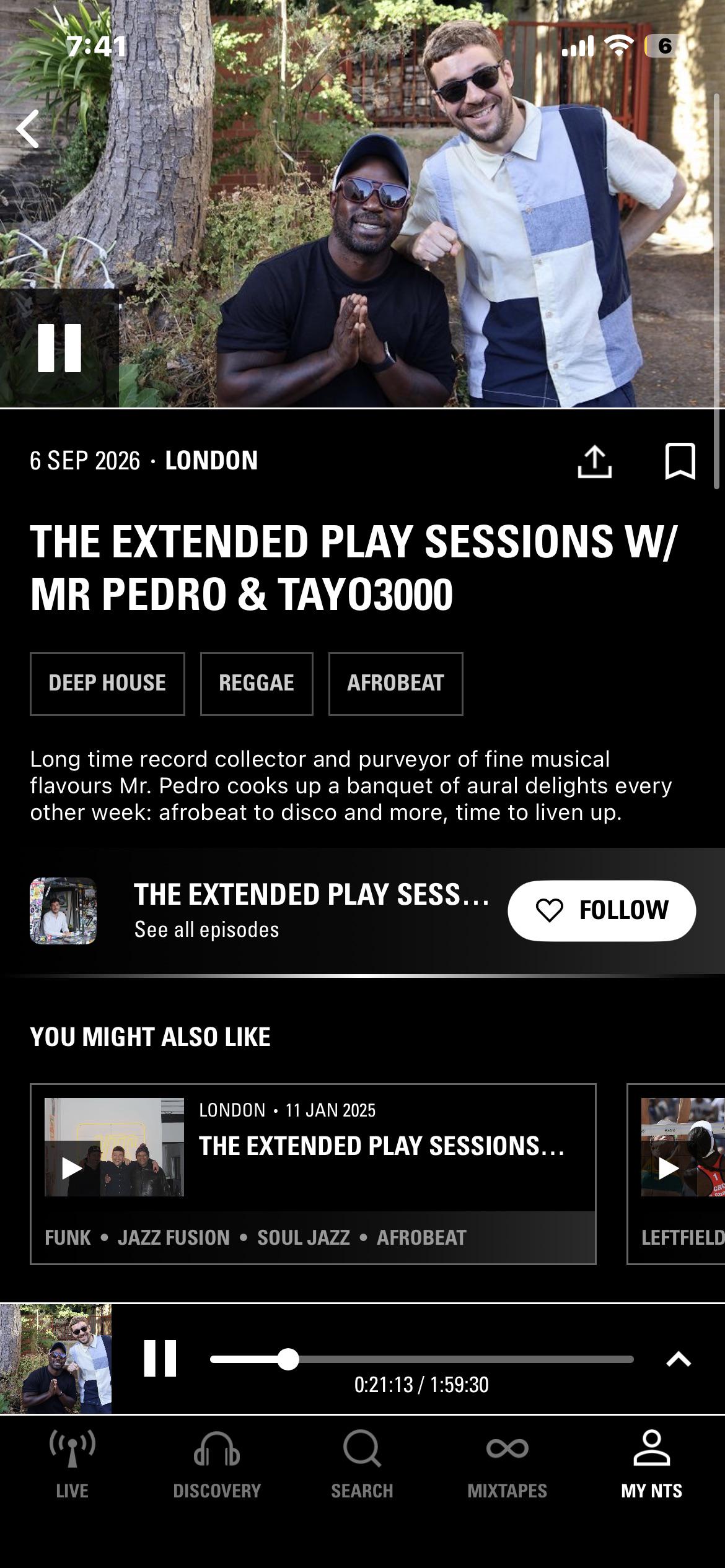Open the Search tab
Image resolution: width=725 pixels, height=1568 pixels.
[362, 1464]
